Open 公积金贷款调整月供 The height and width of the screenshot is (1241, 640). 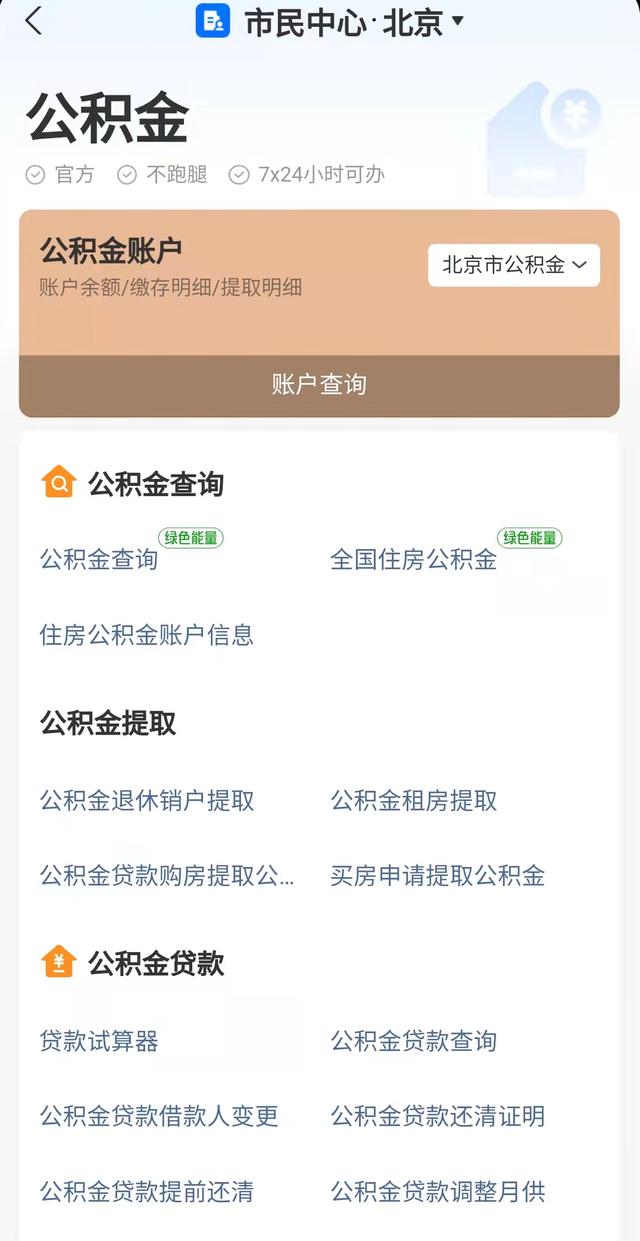click(438, 1192)
